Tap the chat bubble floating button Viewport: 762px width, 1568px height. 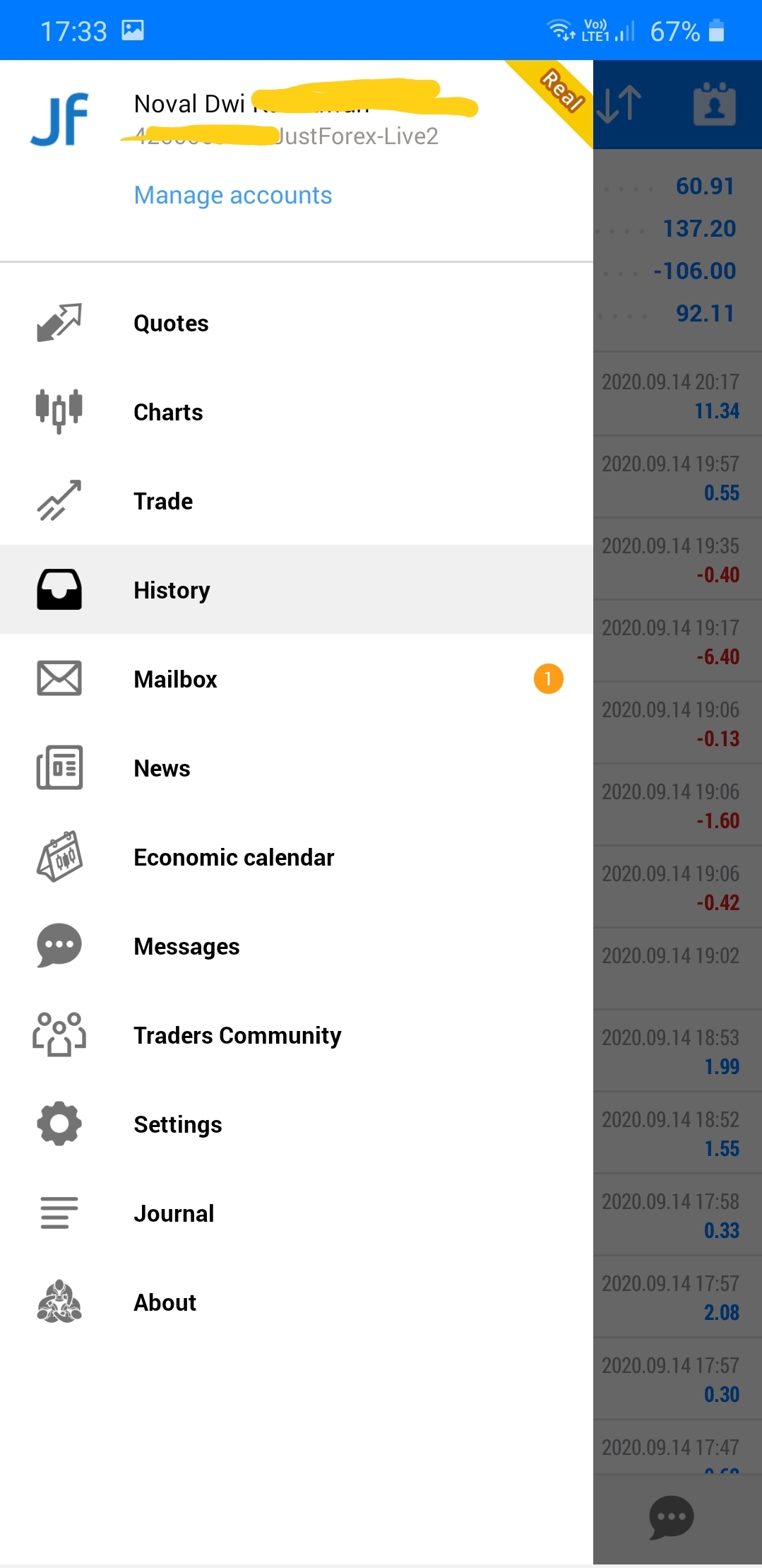pos(672,1517)
